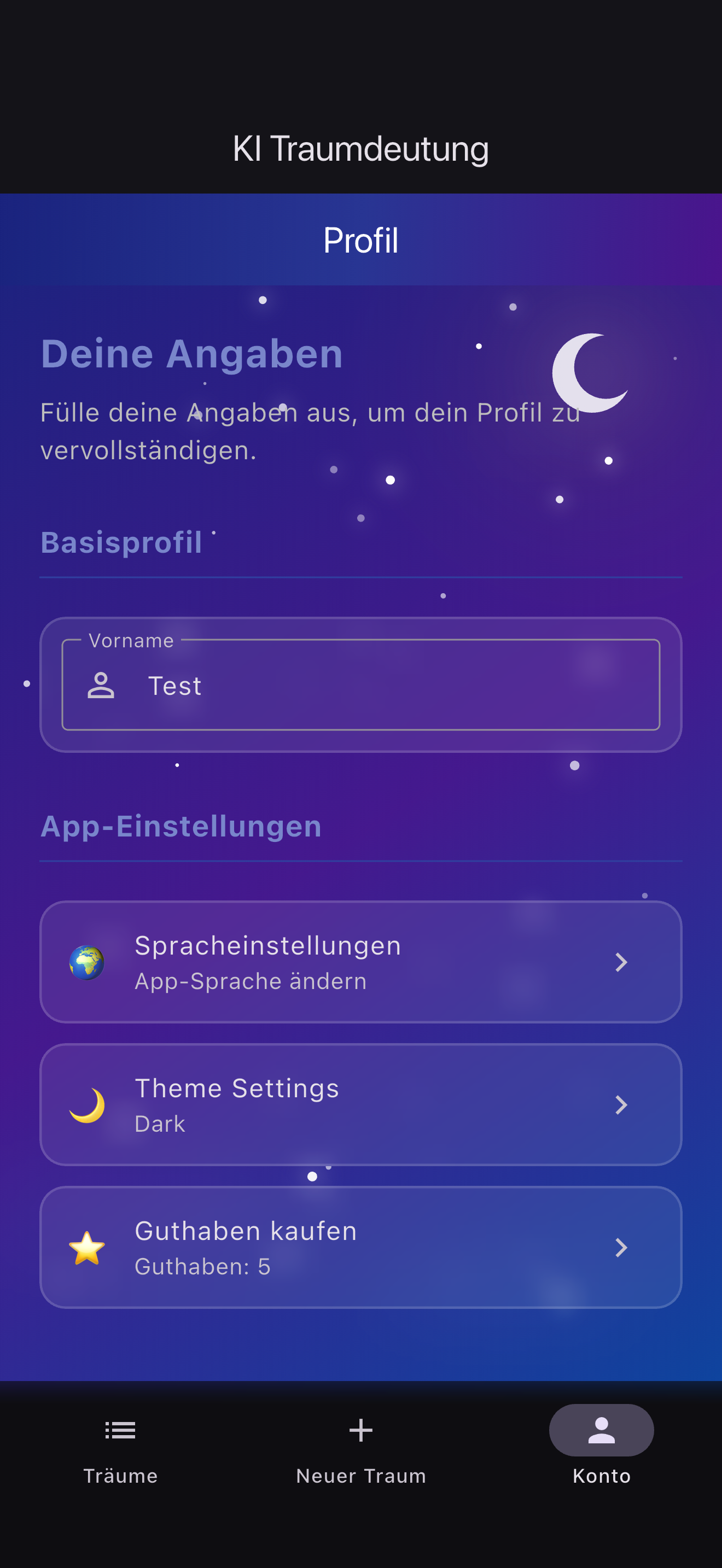Screen dimensions: 722x1568
Task: Click the person icon inside the Vorname field
Action: pos(101,686)
